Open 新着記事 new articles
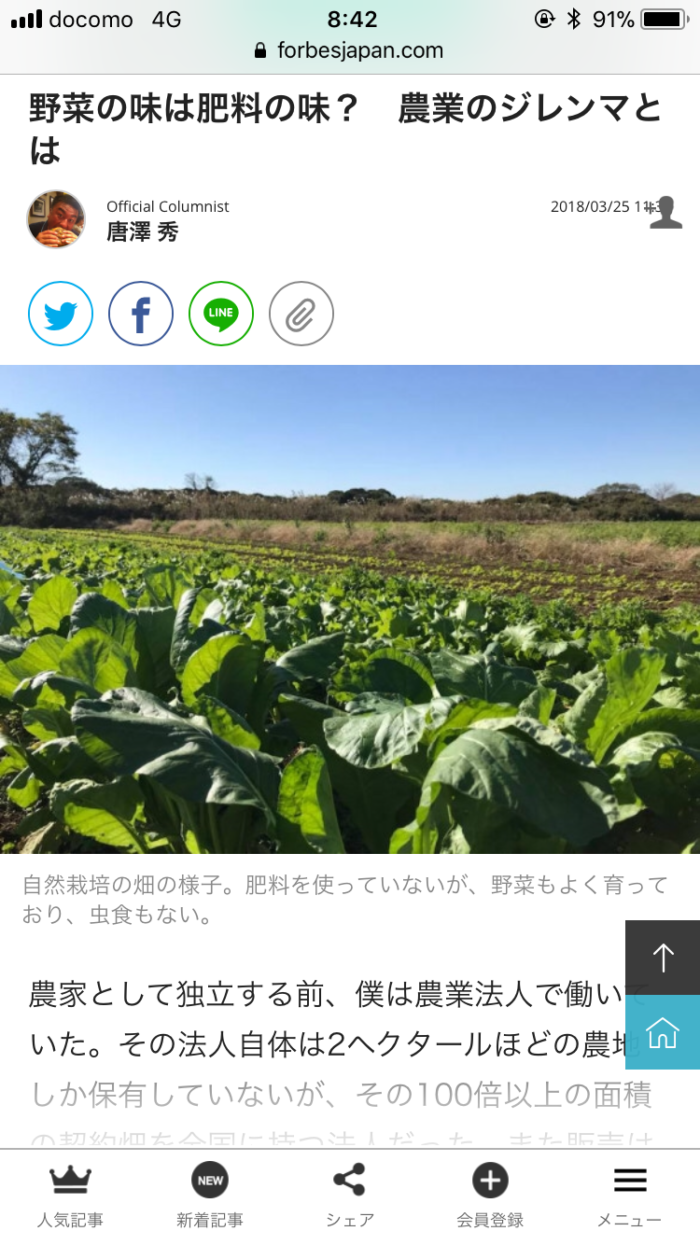The height and width of the screenshot is (1245, 700). 210,1196
